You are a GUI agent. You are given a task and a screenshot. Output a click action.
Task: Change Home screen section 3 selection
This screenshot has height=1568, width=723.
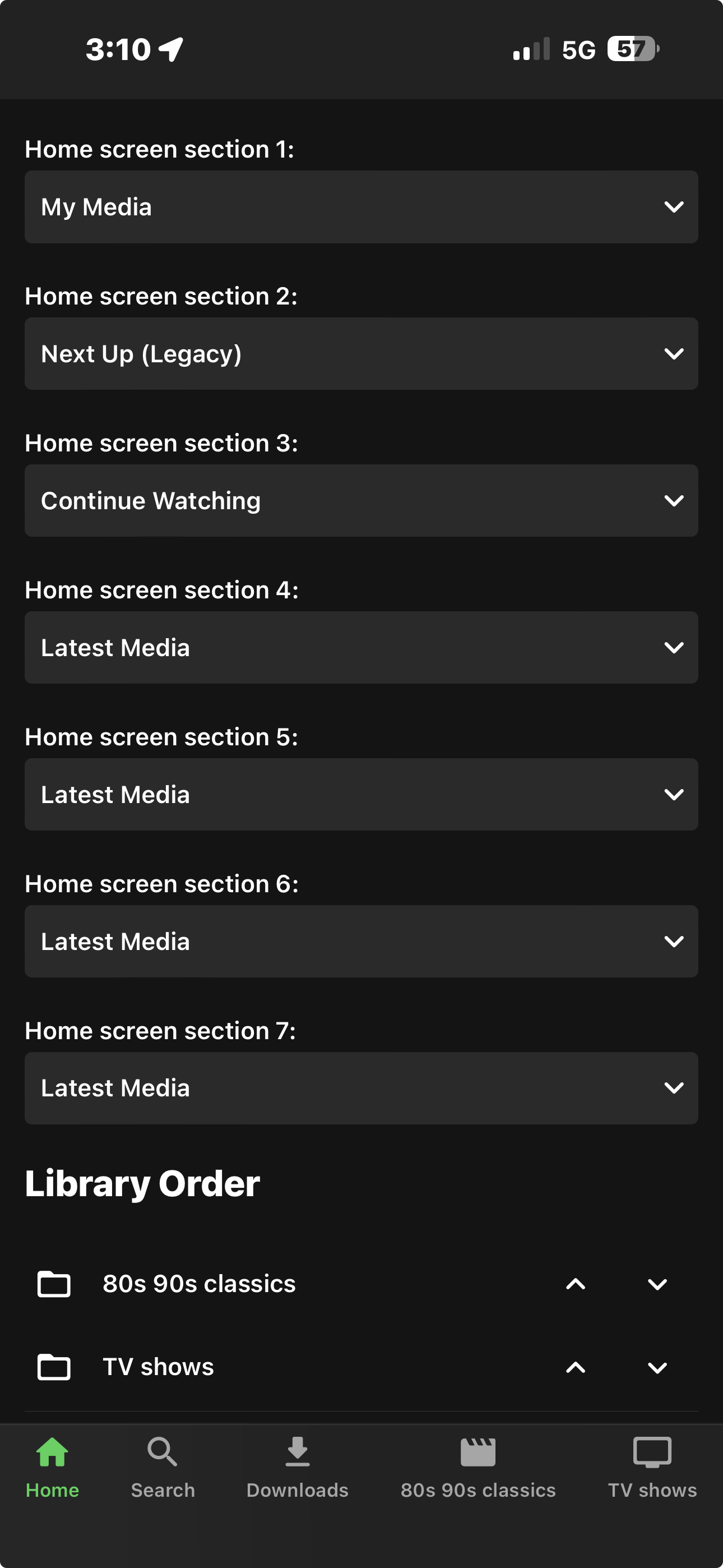tap(361, 500)
